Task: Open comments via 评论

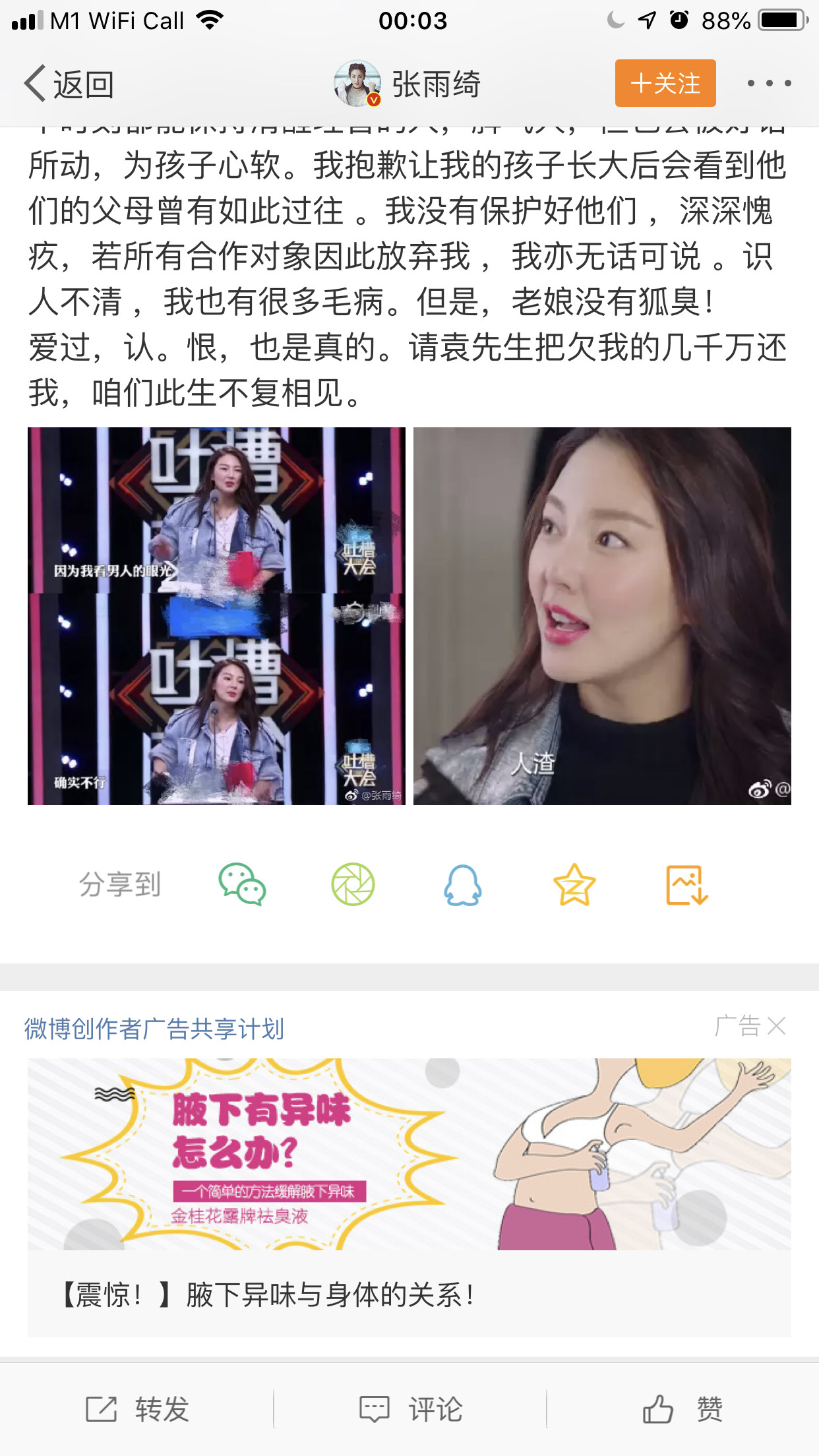Action: (x=410, y=1409)
